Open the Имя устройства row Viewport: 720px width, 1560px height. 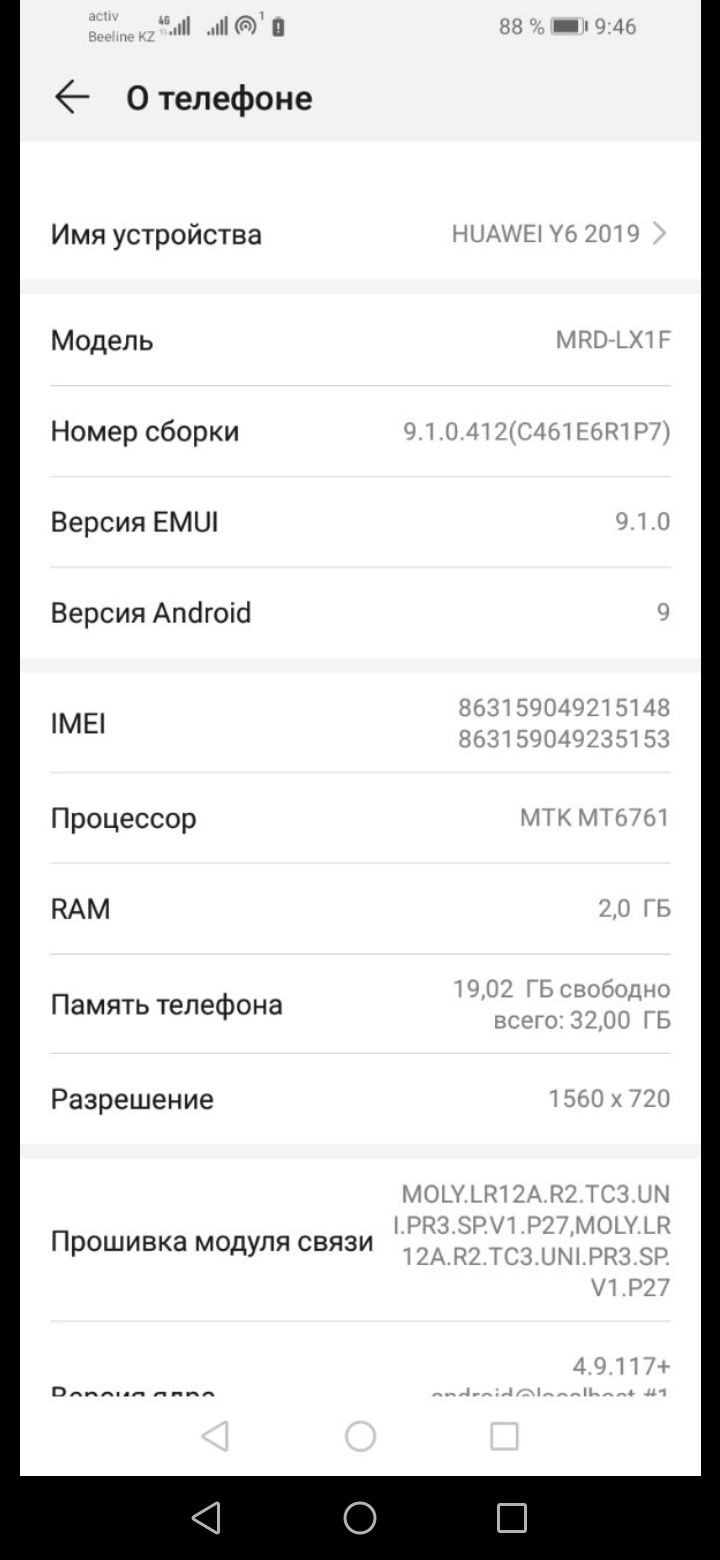coord(360,234)
